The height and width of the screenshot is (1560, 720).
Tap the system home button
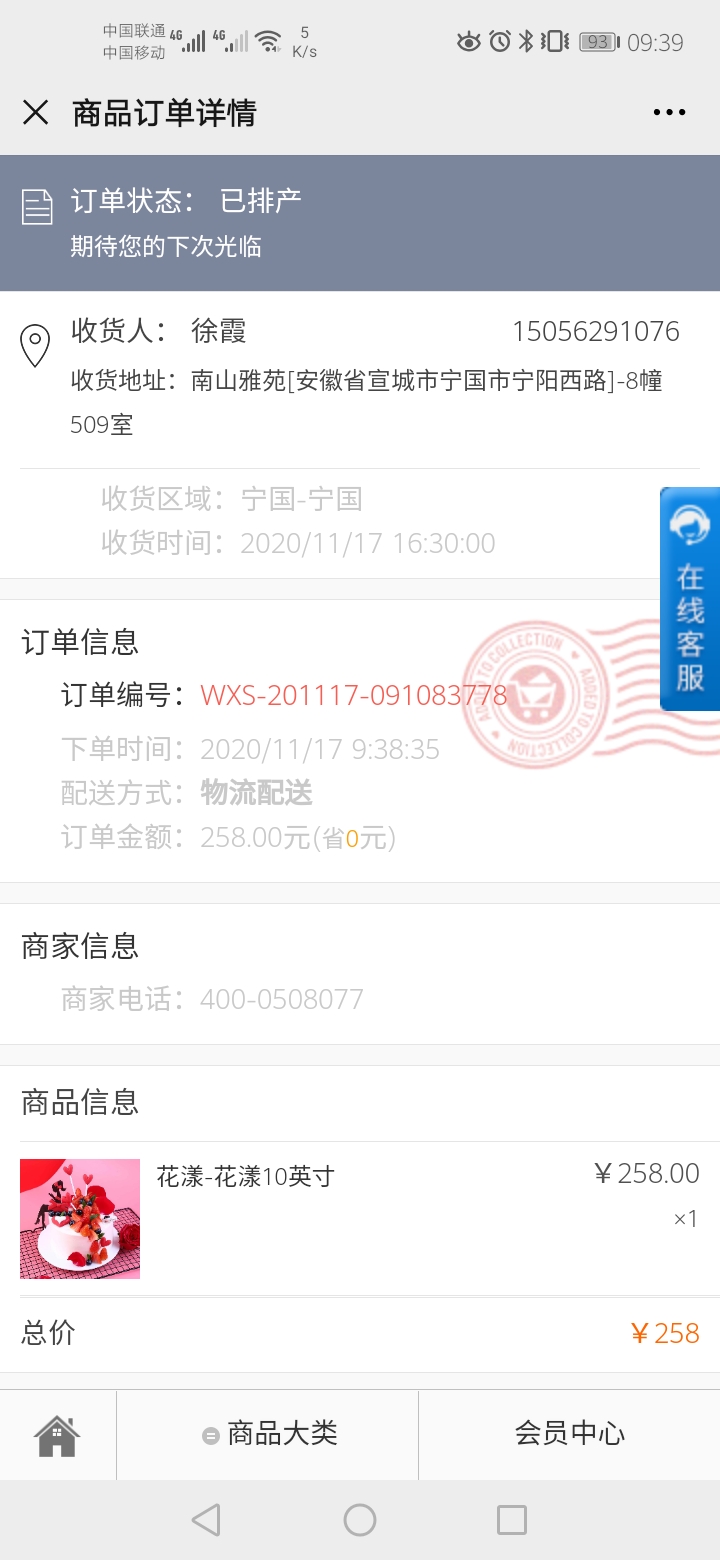coord(360,1520)
